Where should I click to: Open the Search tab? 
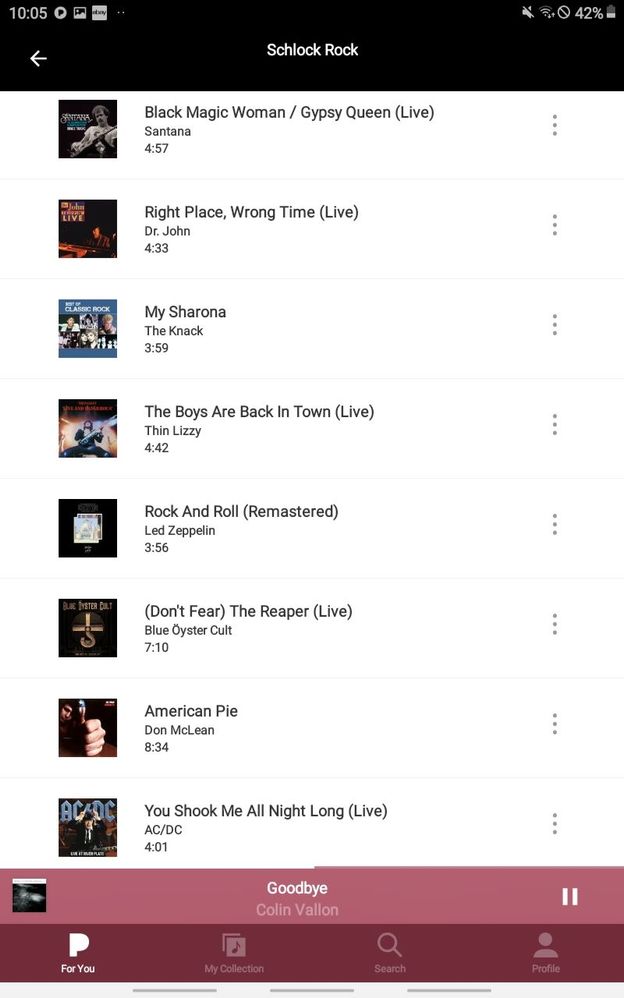click(x=390, y=953)
